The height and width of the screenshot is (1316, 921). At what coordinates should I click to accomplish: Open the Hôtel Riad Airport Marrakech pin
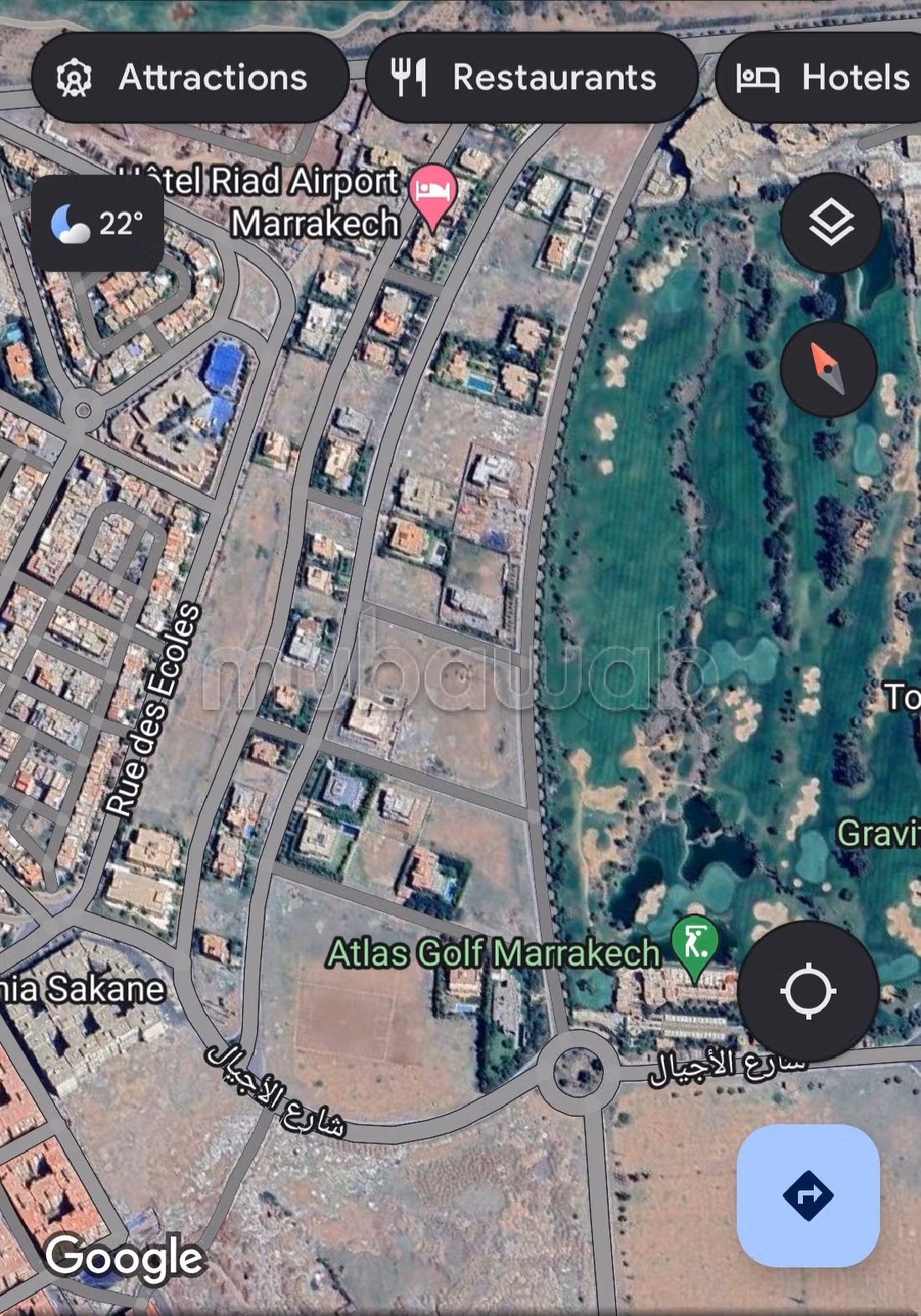point(433,192)
